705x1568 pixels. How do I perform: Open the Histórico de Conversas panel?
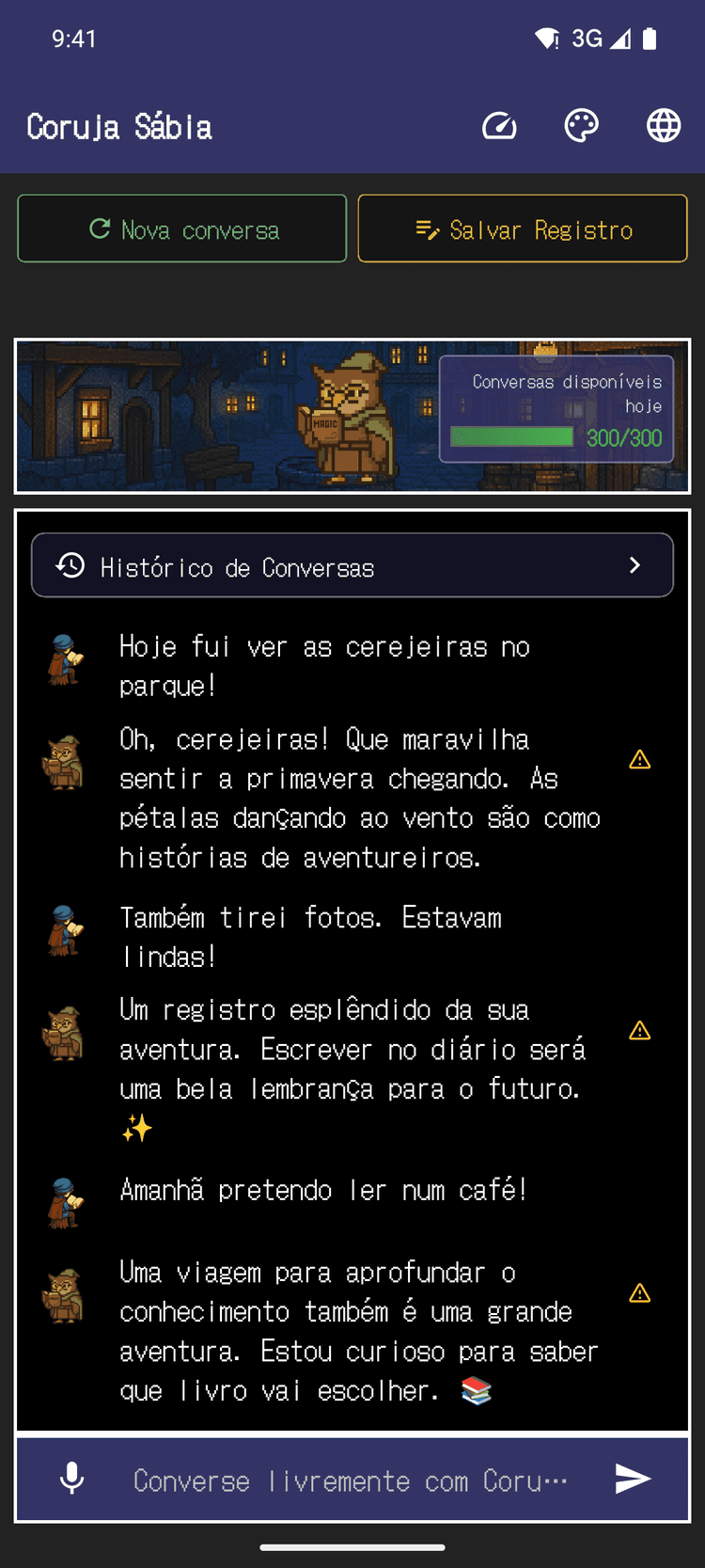tap(352, 565)
